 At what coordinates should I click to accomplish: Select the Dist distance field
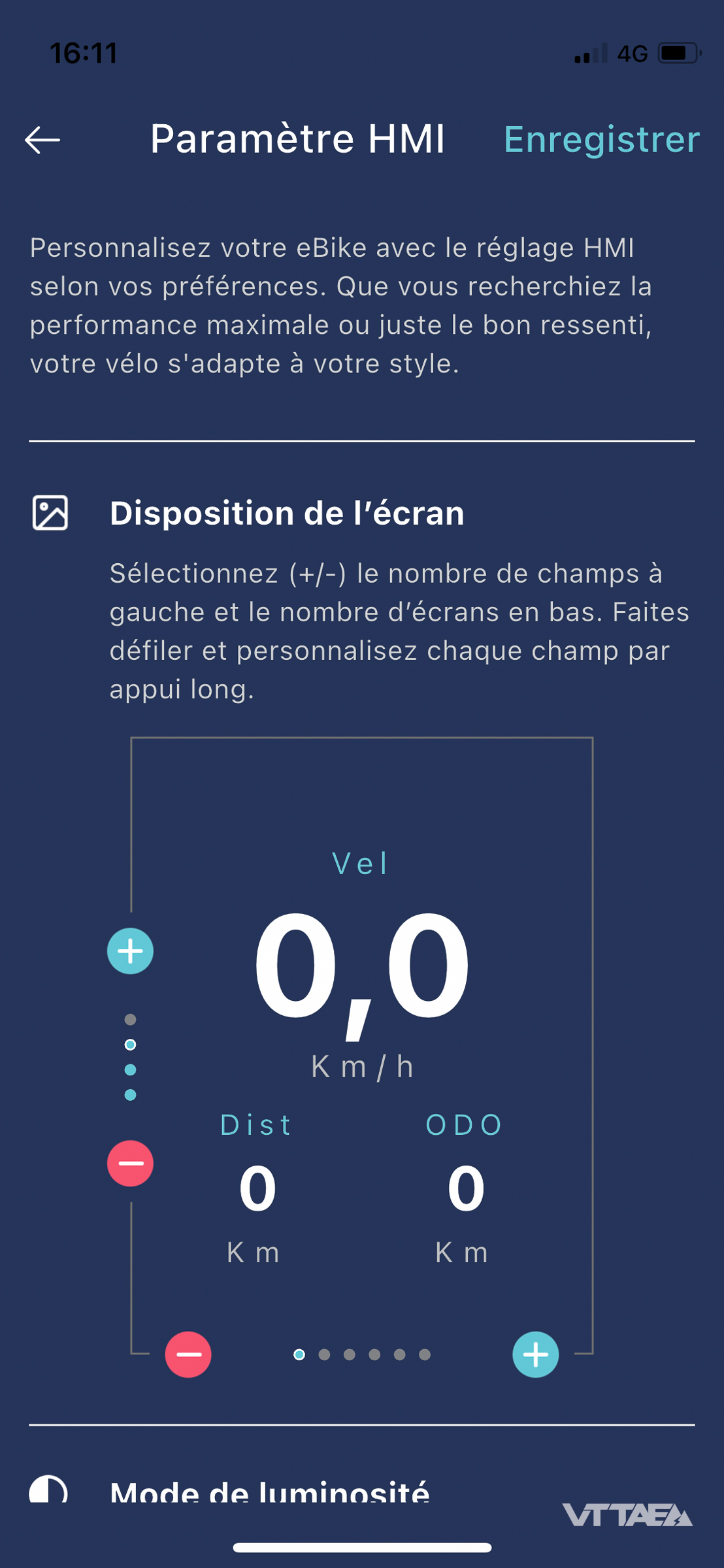[256, 1188]
